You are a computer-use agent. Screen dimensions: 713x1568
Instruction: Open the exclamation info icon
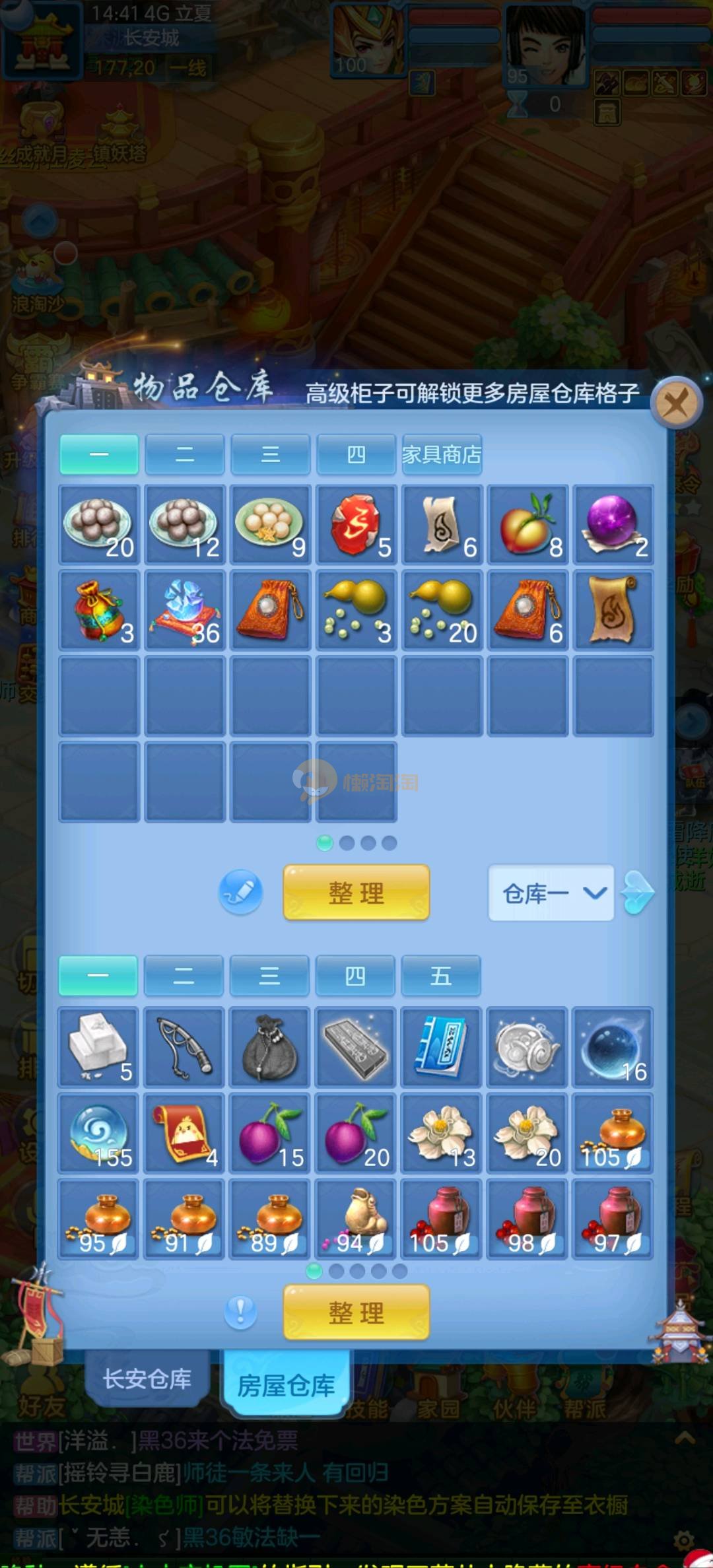tap(240, 1311)
